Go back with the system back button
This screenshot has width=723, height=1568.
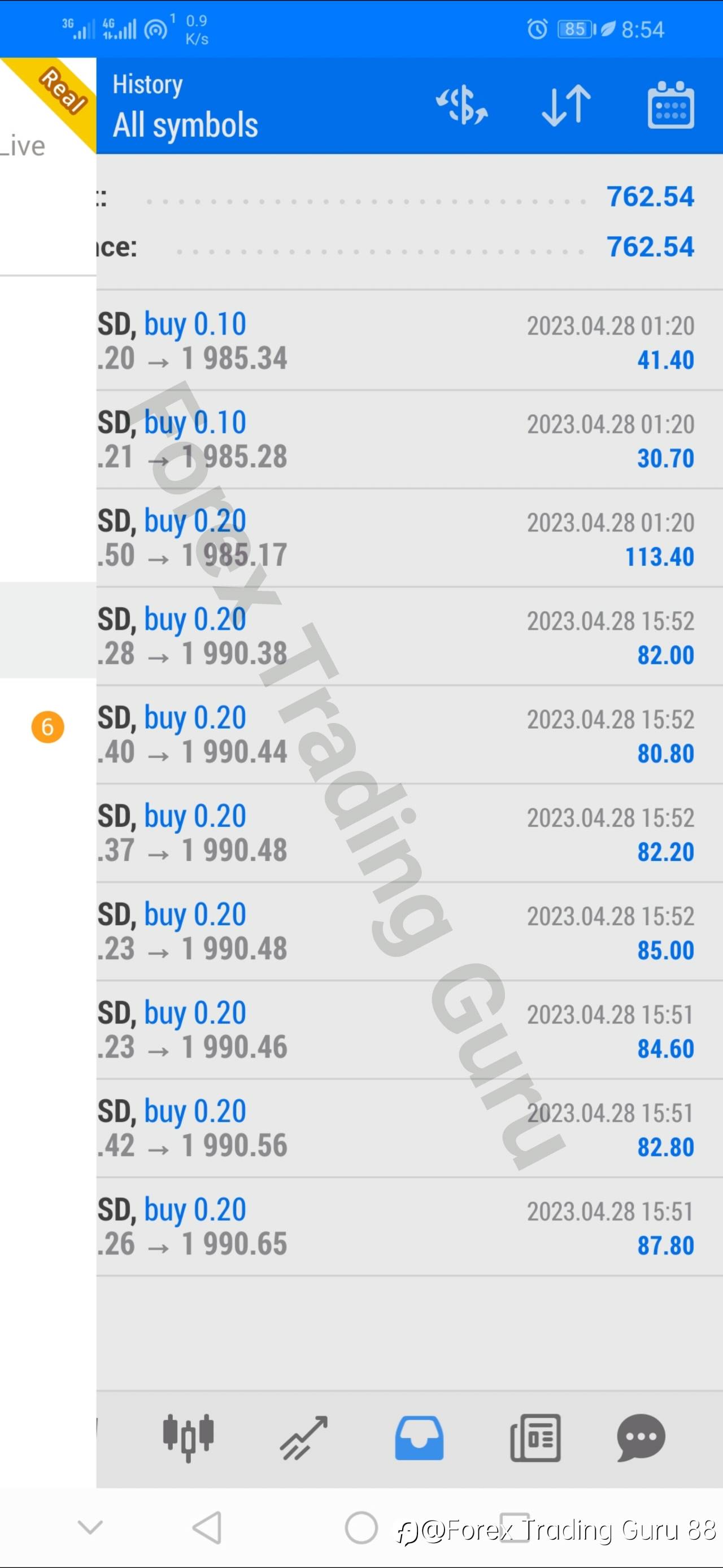(x=207, y=1527)
